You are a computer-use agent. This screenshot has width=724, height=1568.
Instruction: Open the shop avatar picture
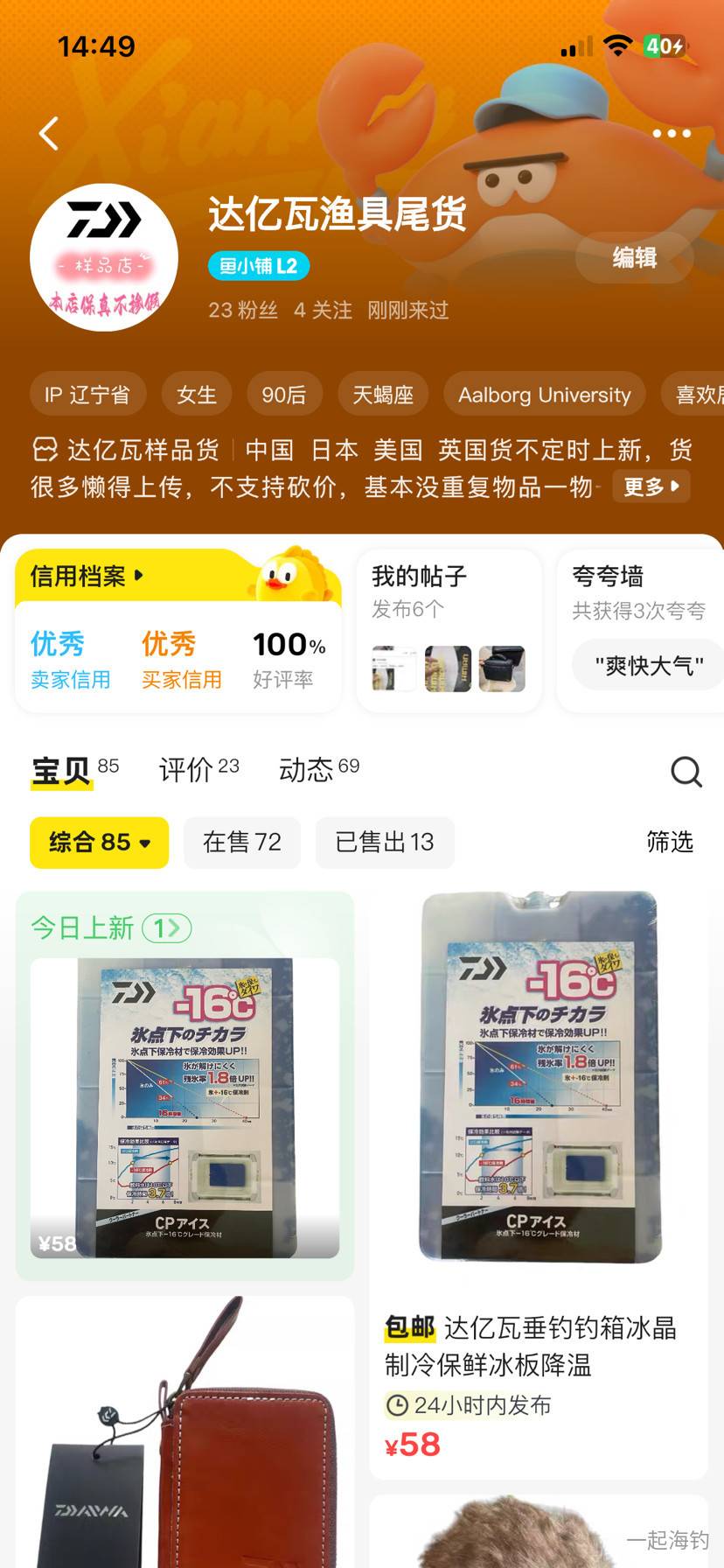(104, 257)
